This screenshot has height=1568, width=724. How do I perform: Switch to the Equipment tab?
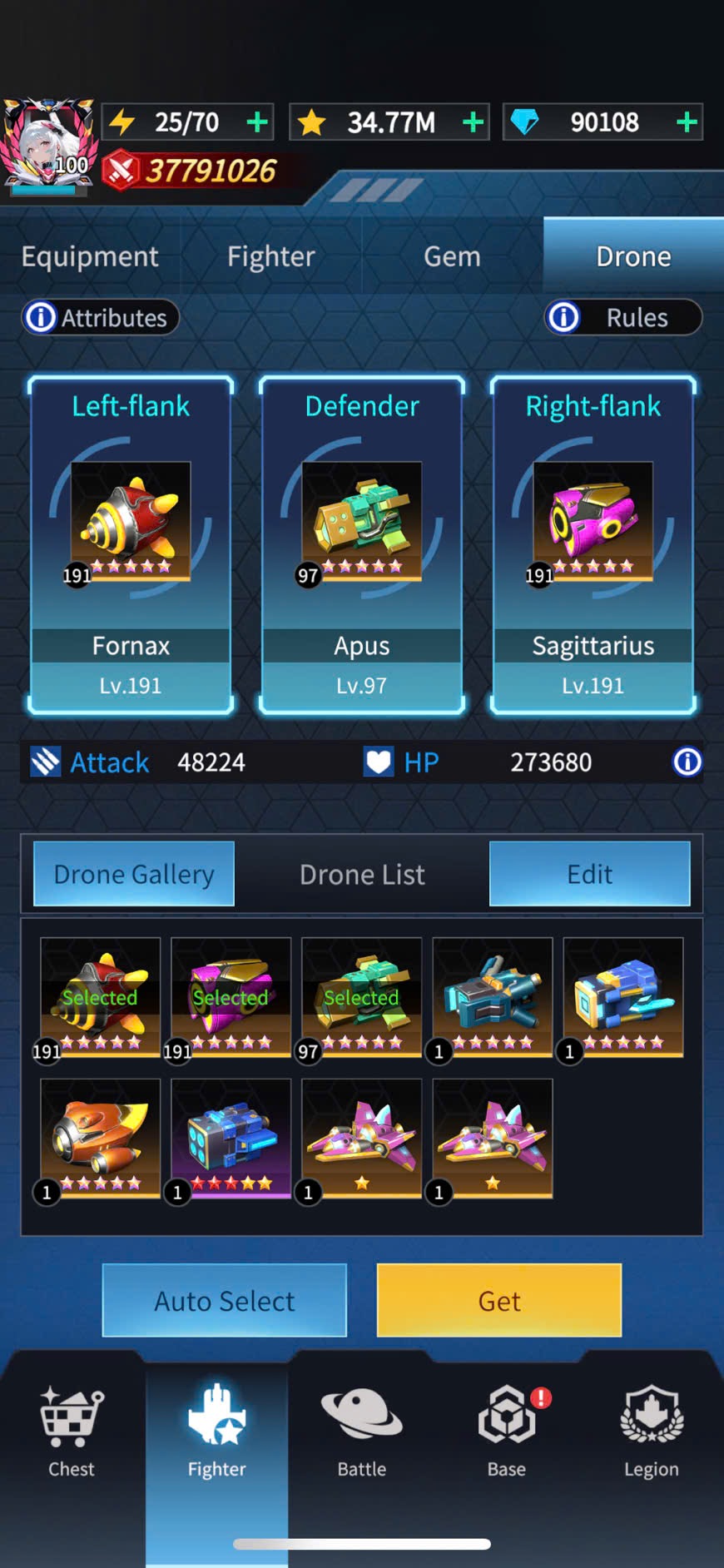pos(90,256)
